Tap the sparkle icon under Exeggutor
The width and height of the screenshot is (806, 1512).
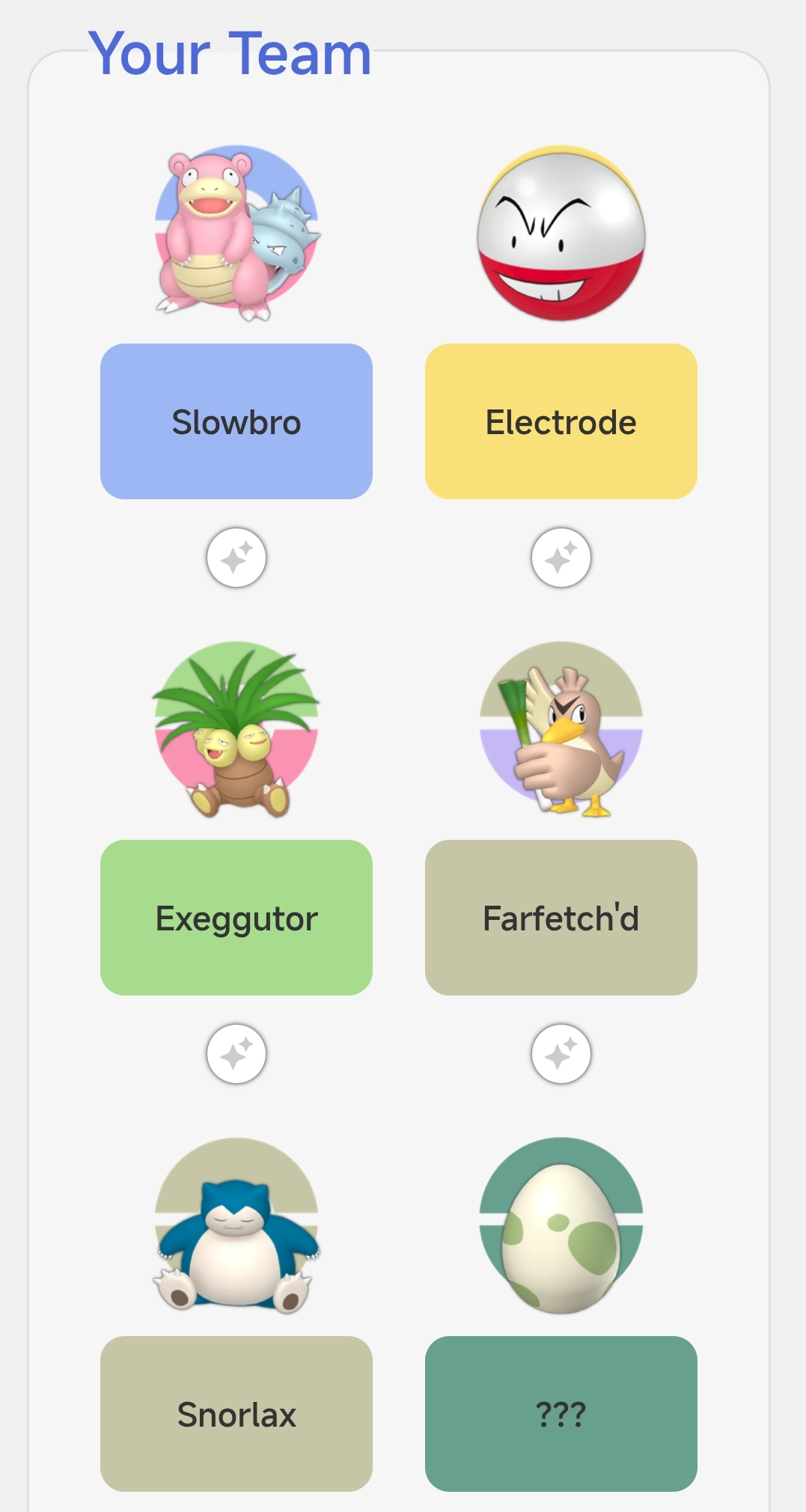(x=236, y=1054)
